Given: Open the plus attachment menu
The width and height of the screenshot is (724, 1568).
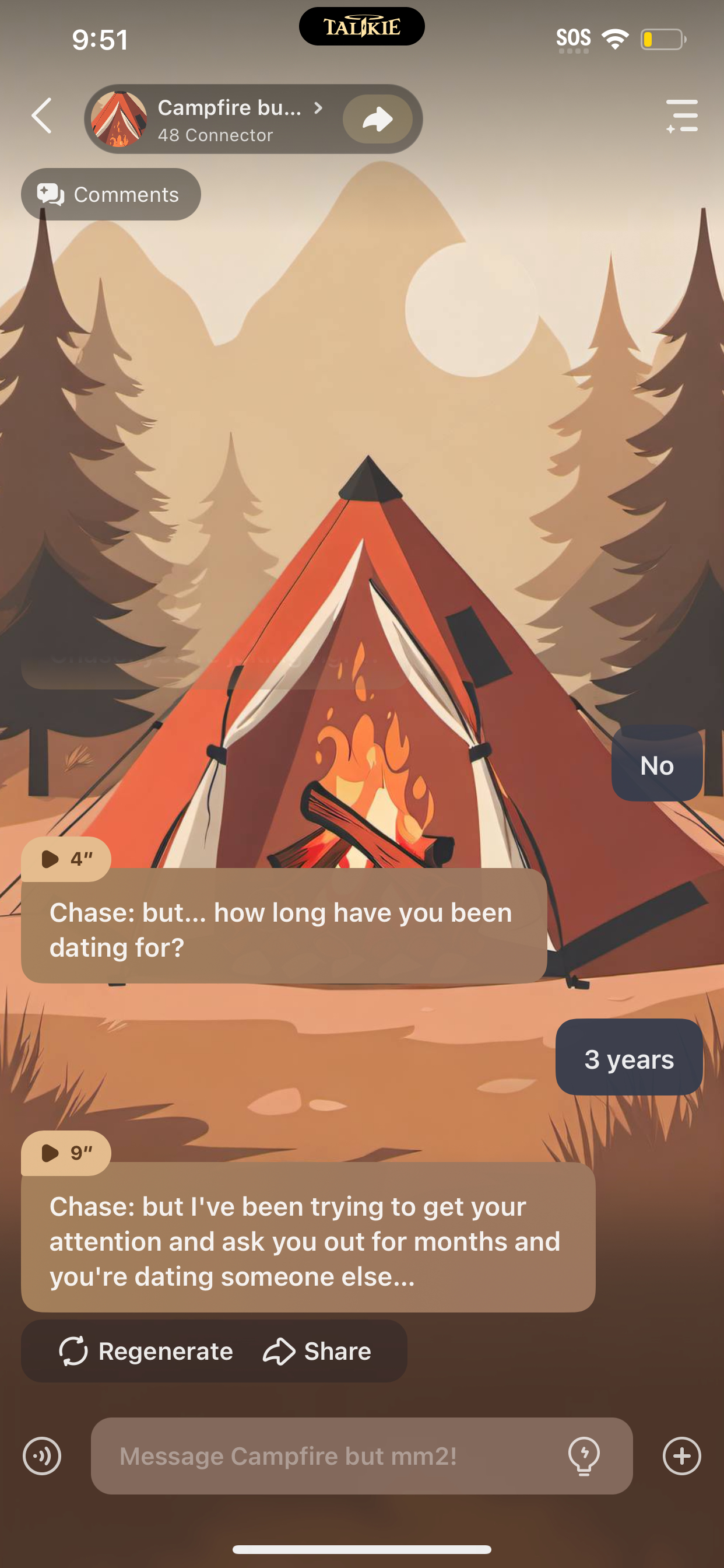Looking at the screenshot, I should 681,1456.
